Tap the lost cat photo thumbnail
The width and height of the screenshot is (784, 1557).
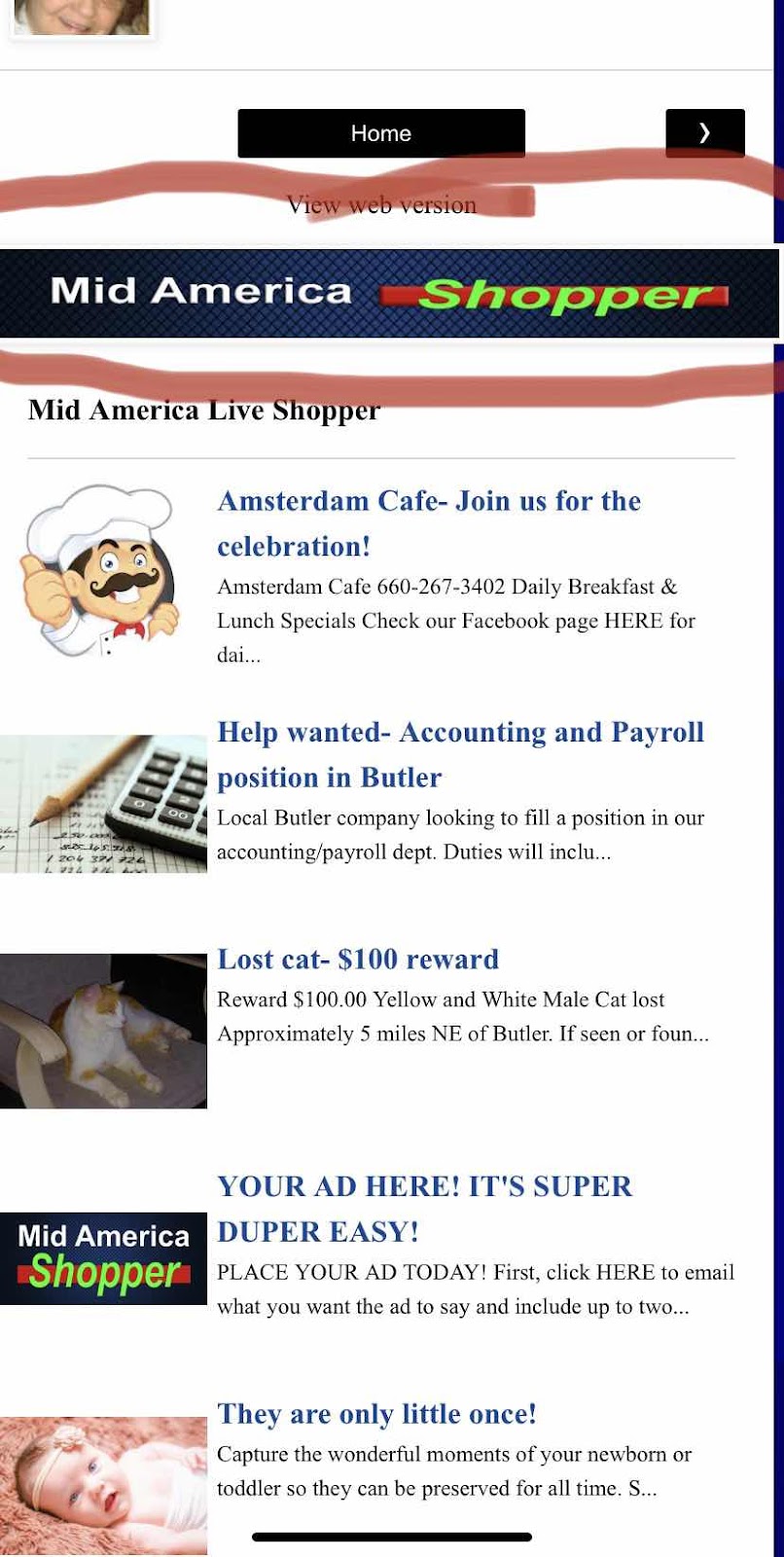(x=103, y=1031)
